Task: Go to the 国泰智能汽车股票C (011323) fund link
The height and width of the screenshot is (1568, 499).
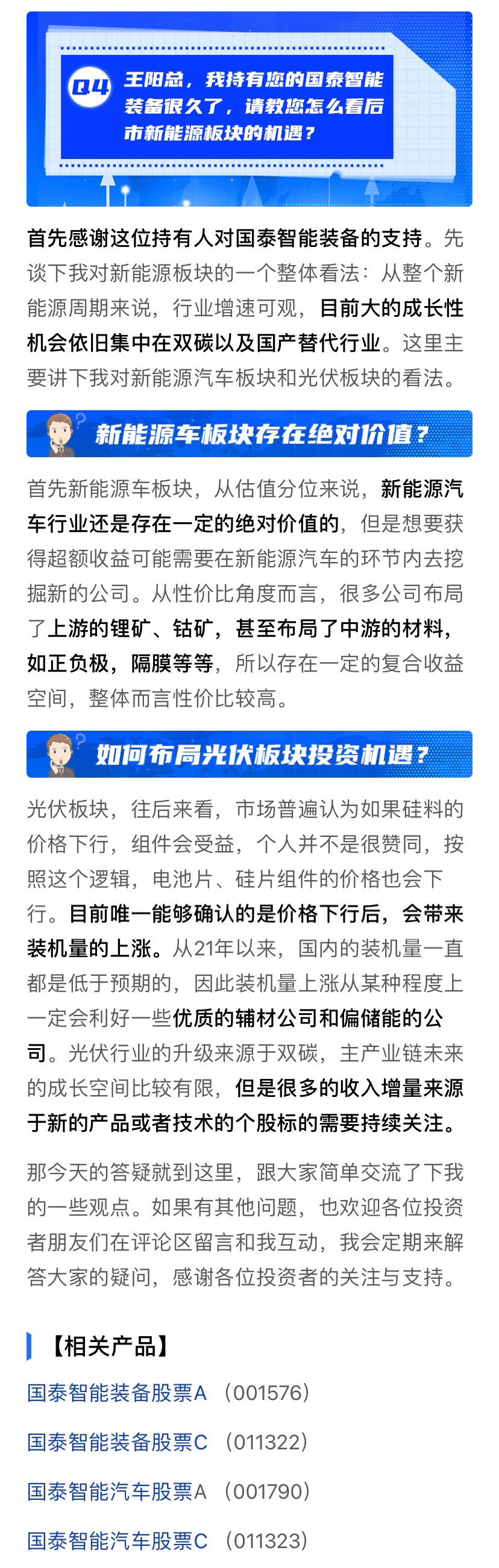Action: (x=117, y=1541)
